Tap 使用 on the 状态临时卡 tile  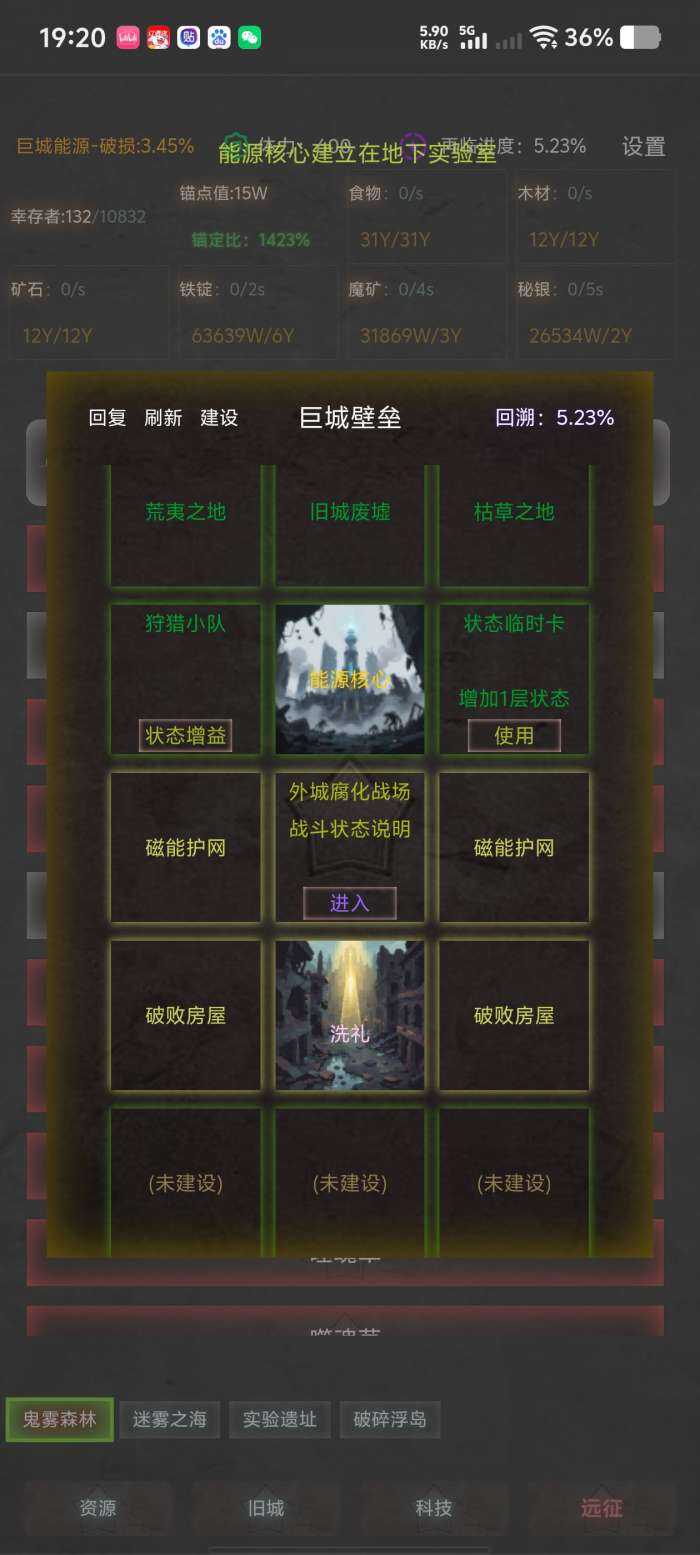(x=514, y=736)
